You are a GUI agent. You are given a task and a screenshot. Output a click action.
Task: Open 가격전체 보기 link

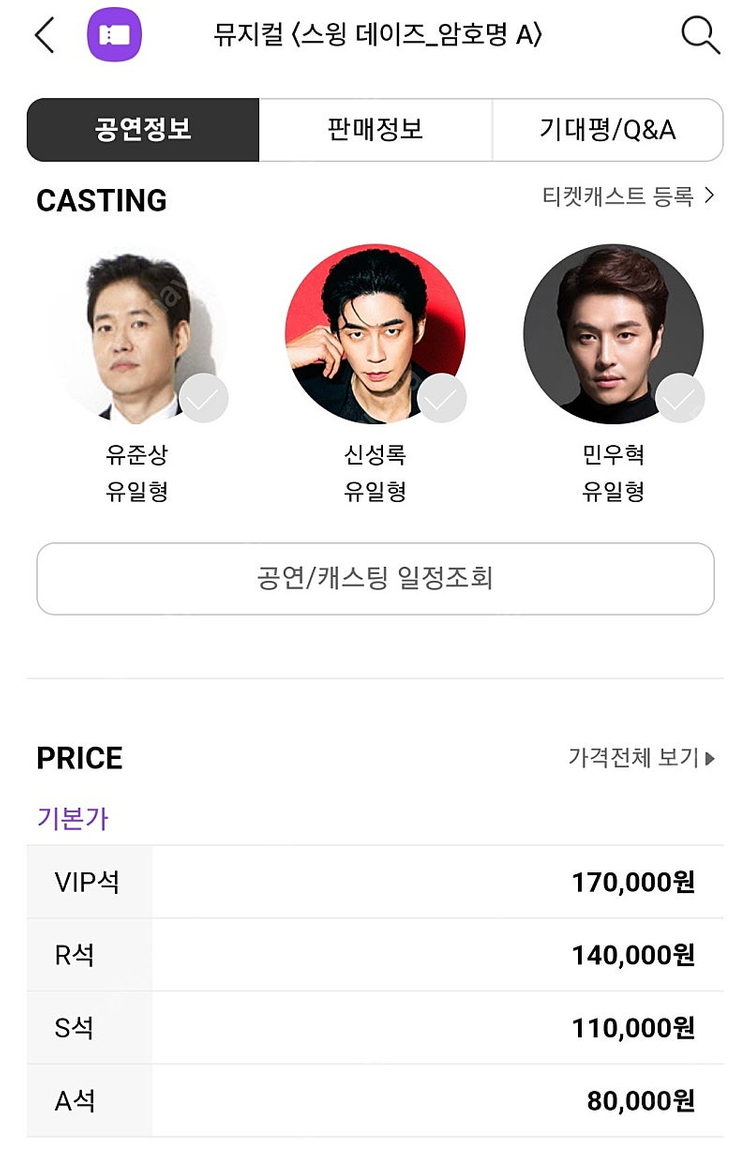click(x=641, y=758)
